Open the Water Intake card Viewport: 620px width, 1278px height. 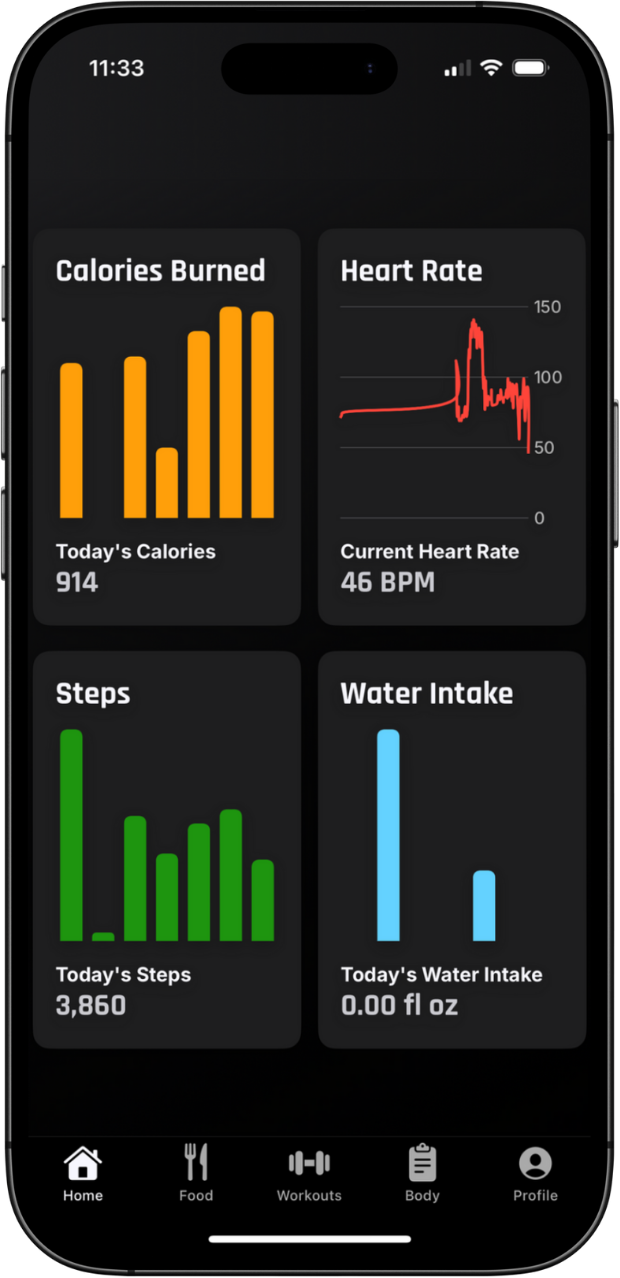452,850
